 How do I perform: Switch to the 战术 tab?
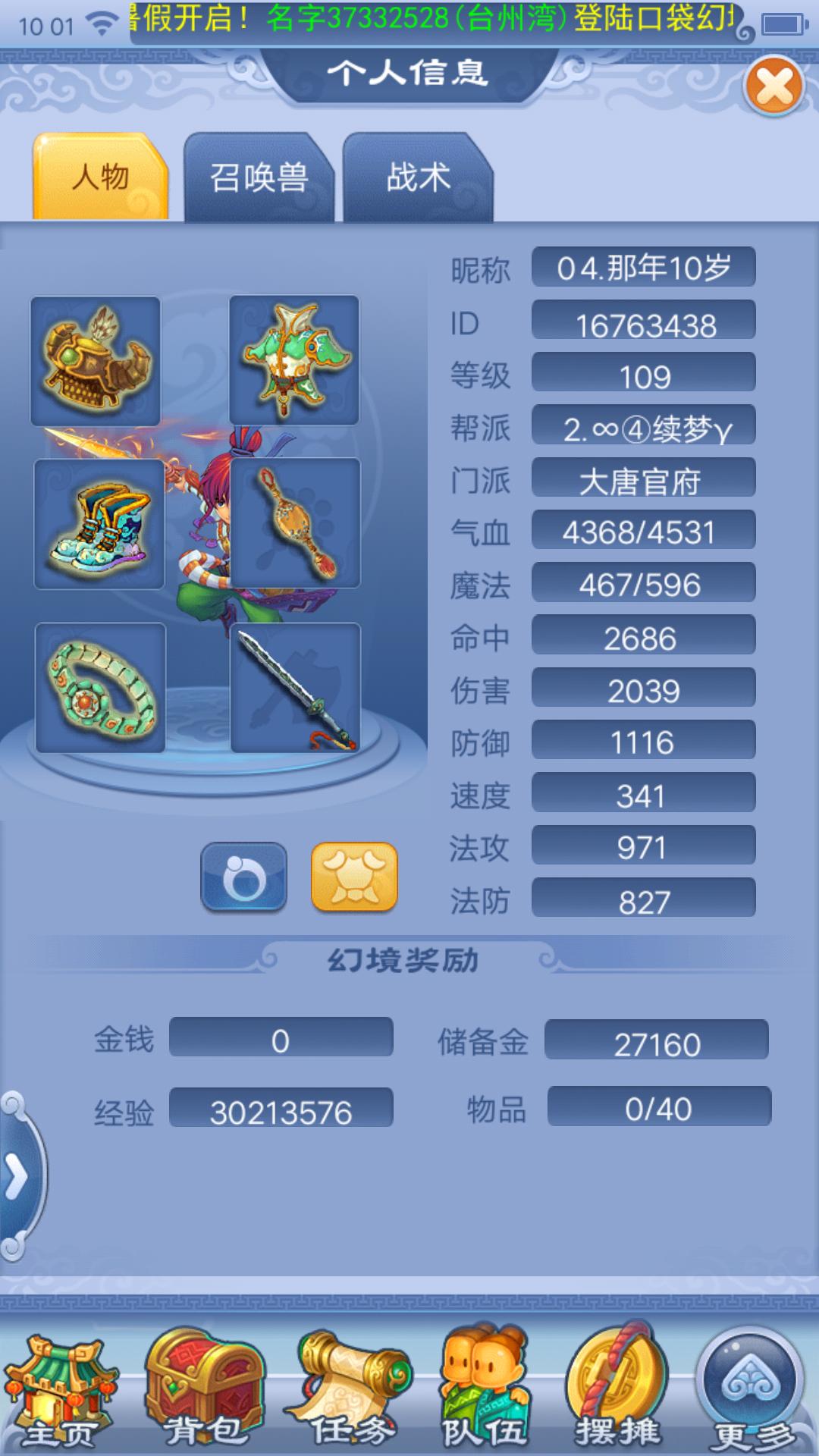point(418,178)
